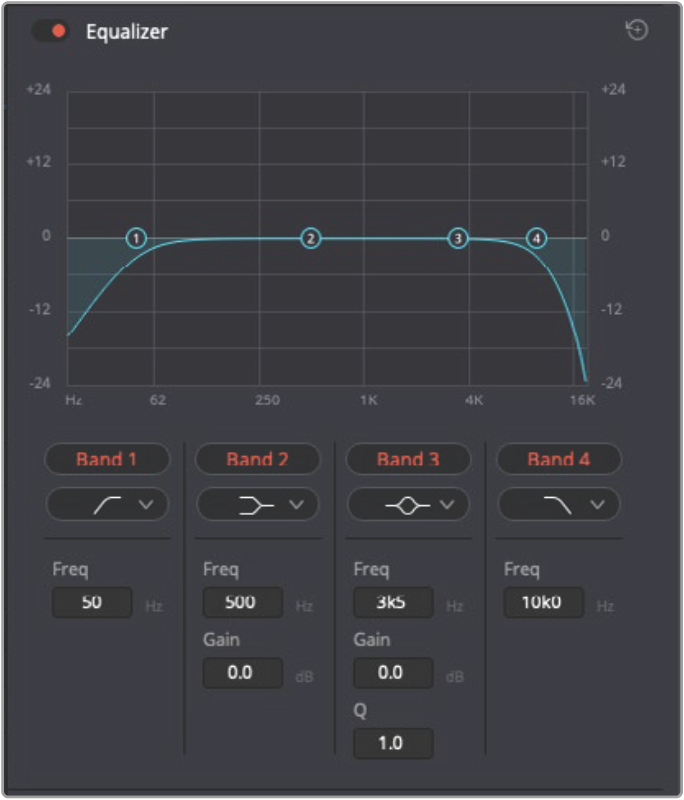This screenshot has height=800, width=684.
Task: Toggle Band 3 button
Action: 408,459
